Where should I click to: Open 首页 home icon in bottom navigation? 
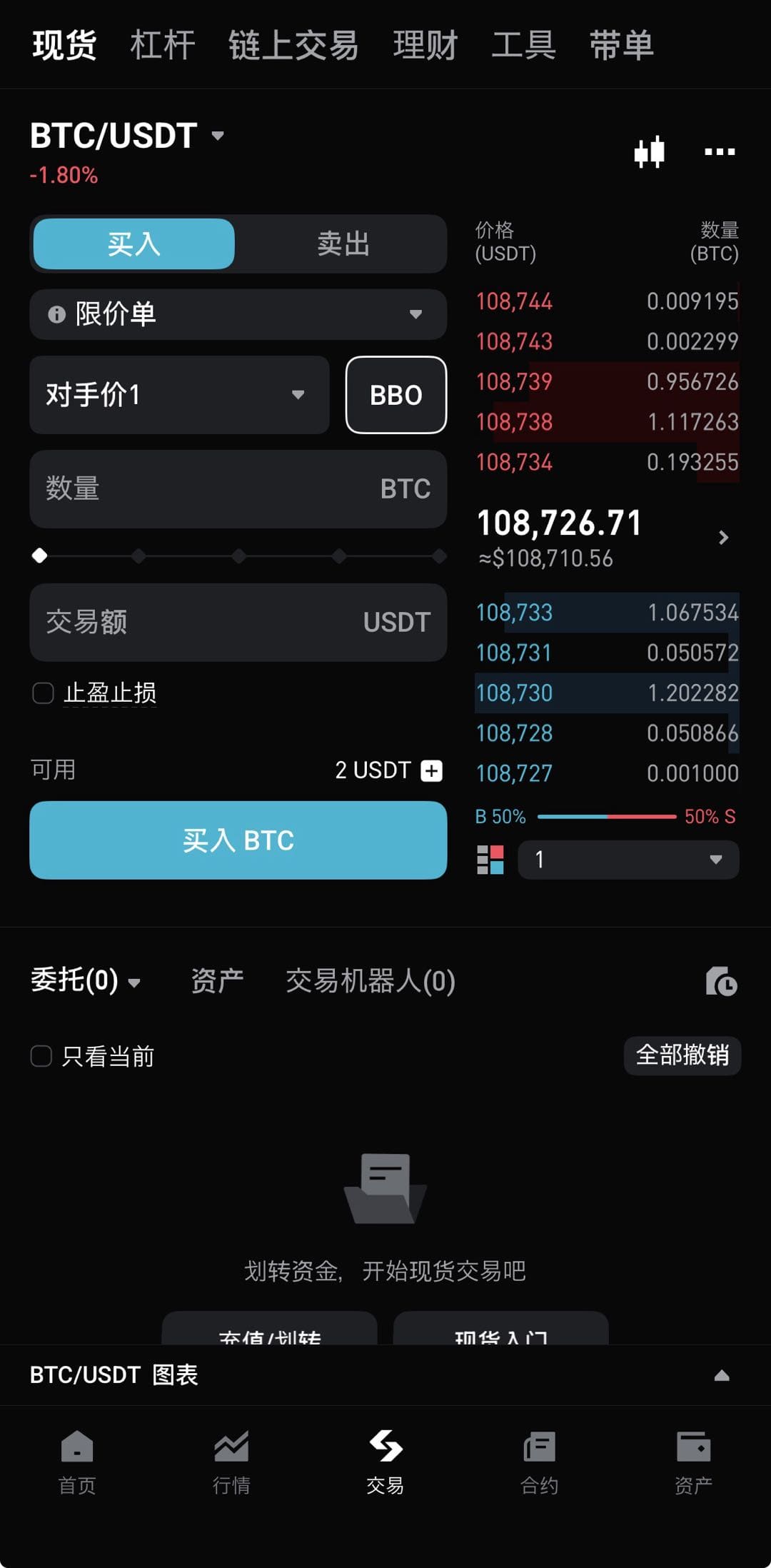tap(76, 1457)
